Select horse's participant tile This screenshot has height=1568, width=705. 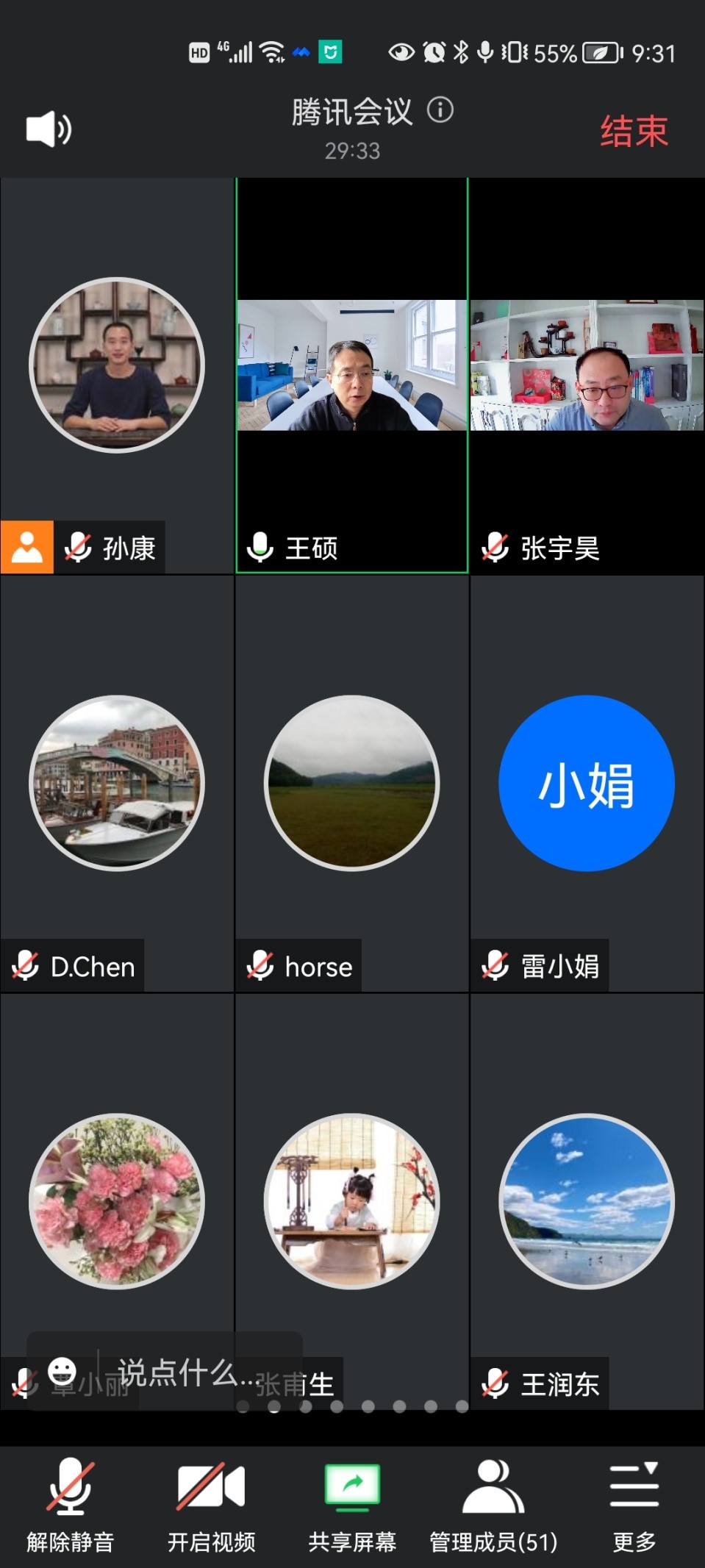coord(352,783)
